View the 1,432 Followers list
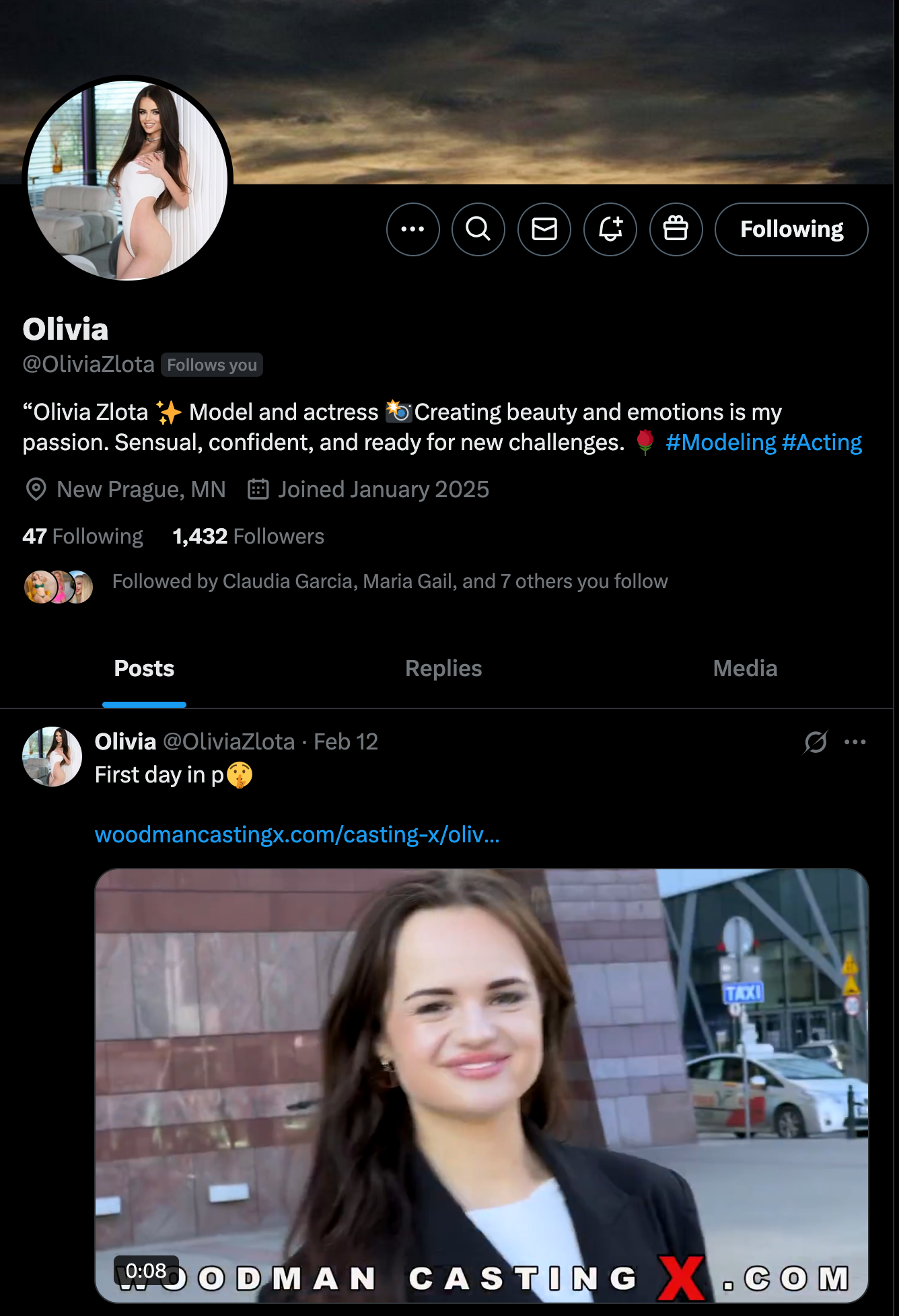The width and height of the screenshot is (899, 1316). [x=248, y=536]
